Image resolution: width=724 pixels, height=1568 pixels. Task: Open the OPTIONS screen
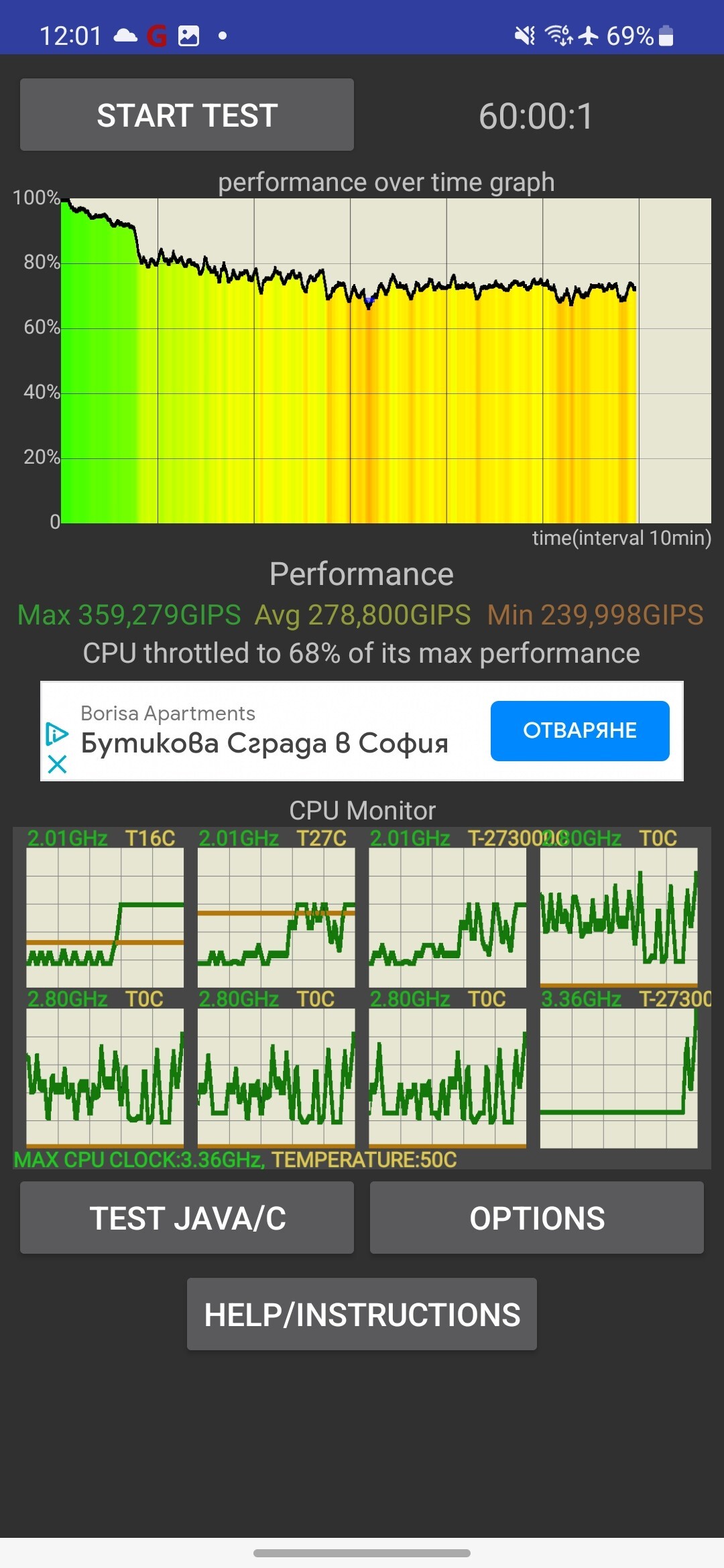536,1218
